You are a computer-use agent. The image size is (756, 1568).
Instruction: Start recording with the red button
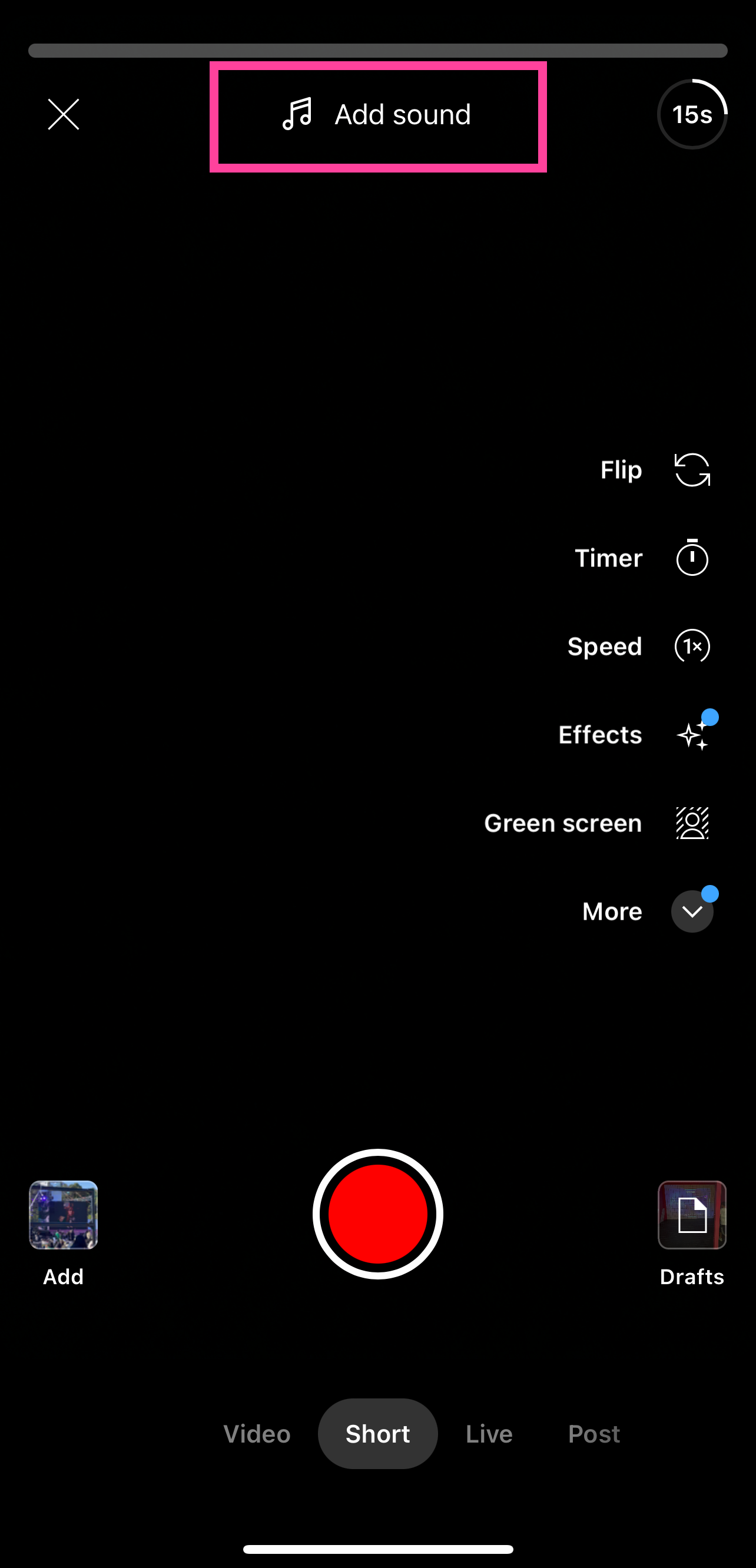378,1214
